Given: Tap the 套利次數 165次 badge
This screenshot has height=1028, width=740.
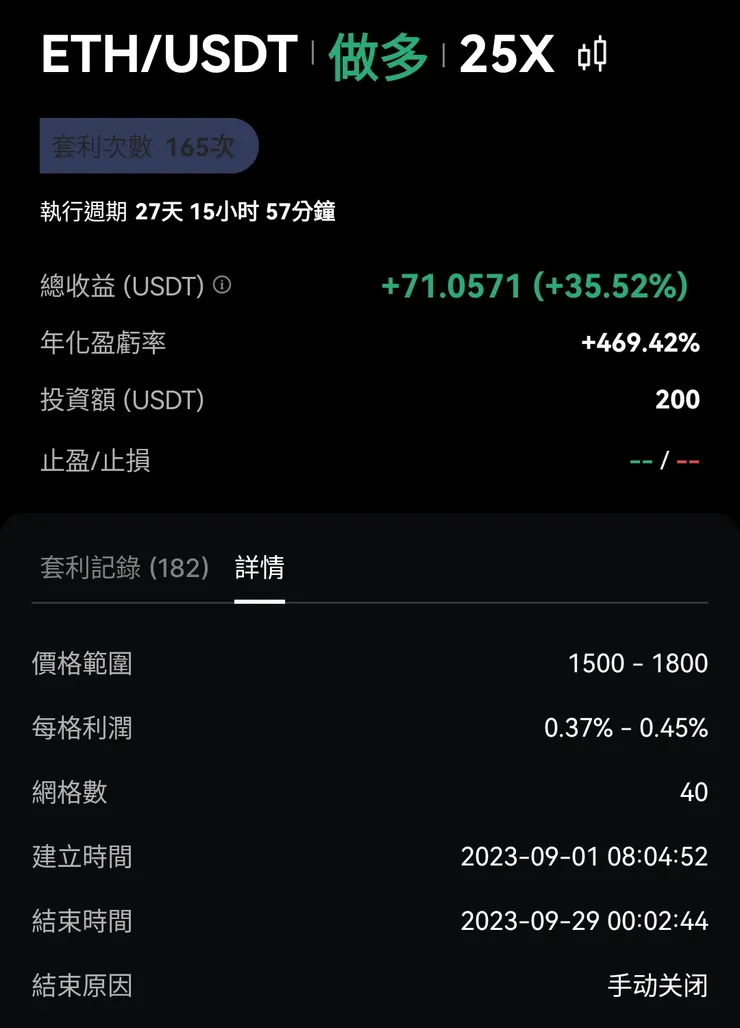Looking at the screenshot, I should 148,146.
